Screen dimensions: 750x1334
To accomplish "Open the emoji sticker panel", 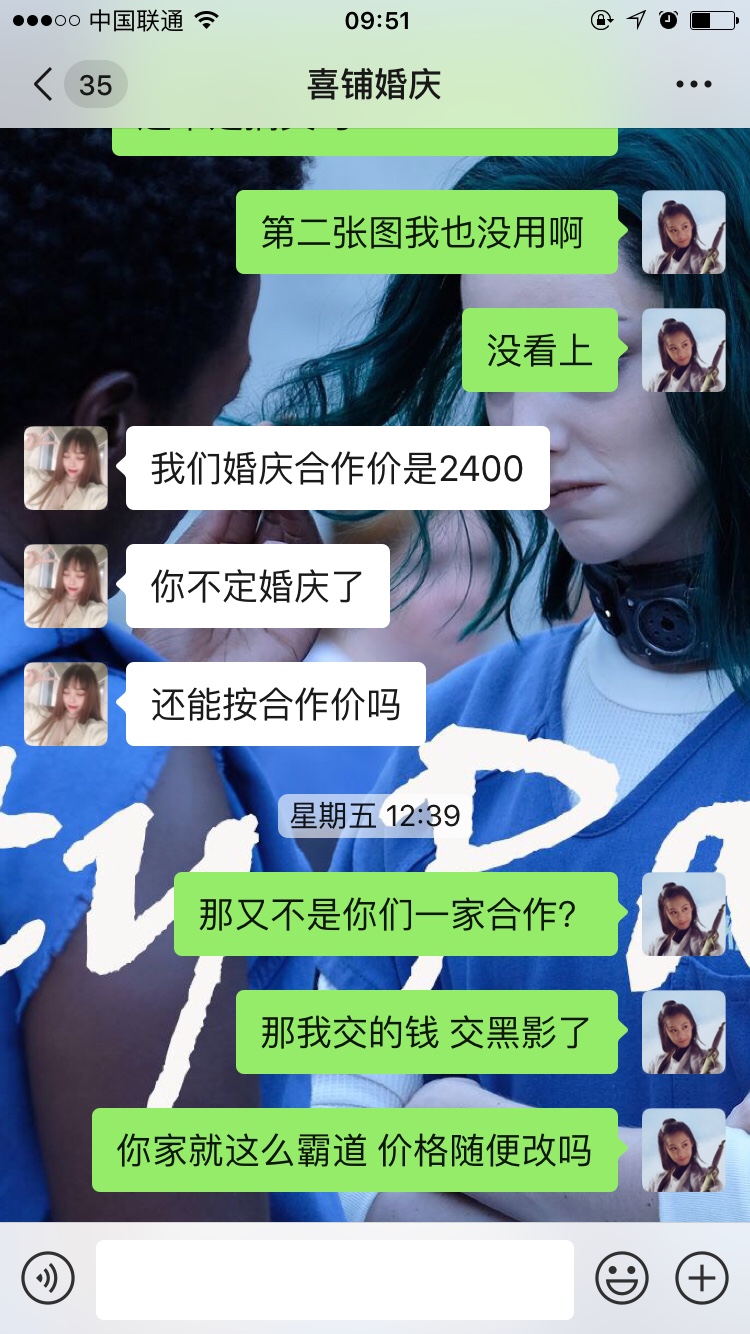I will (x=622, y=1278).
